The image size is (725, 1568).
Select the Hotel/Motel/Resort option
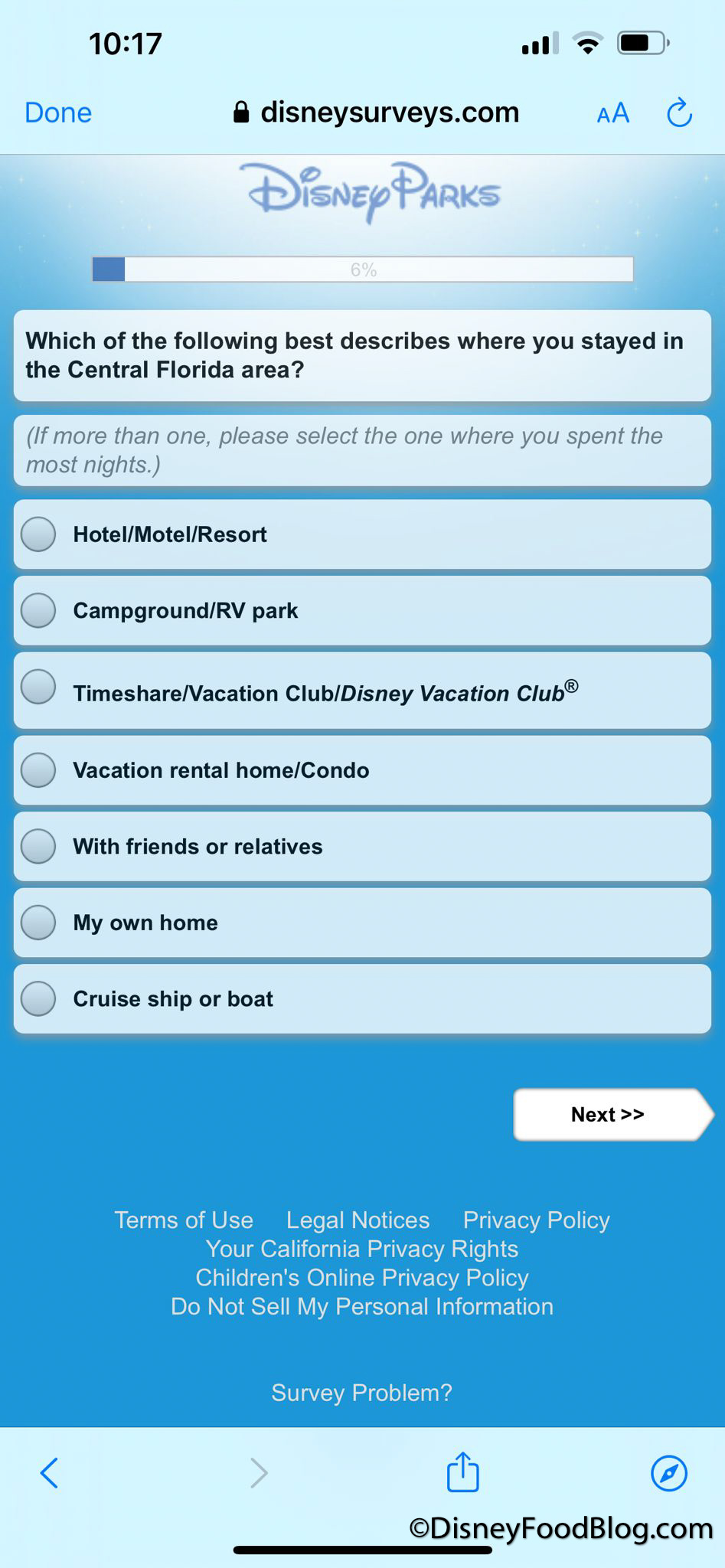pos(38,534)
